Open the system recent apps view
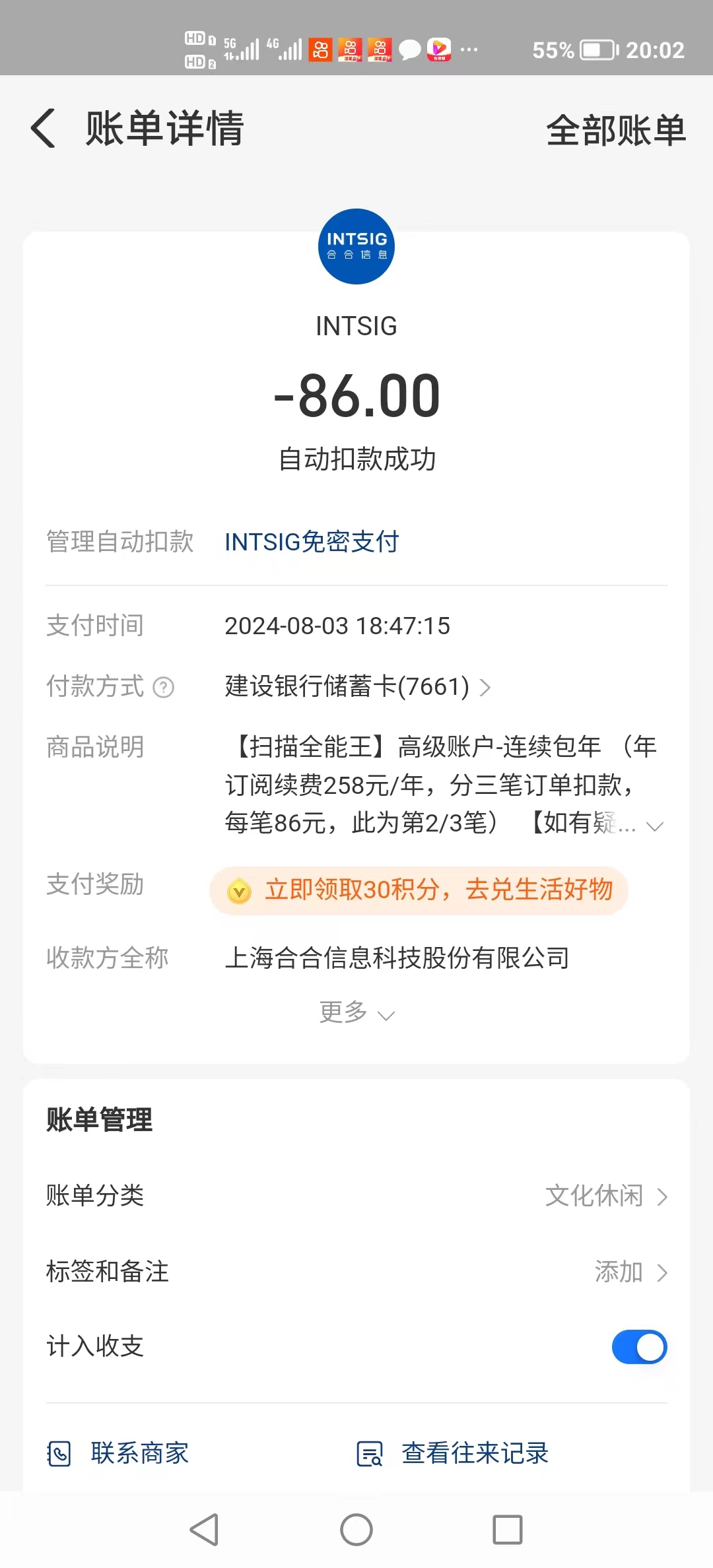 pyautogui.click(x=508, y=1530)
